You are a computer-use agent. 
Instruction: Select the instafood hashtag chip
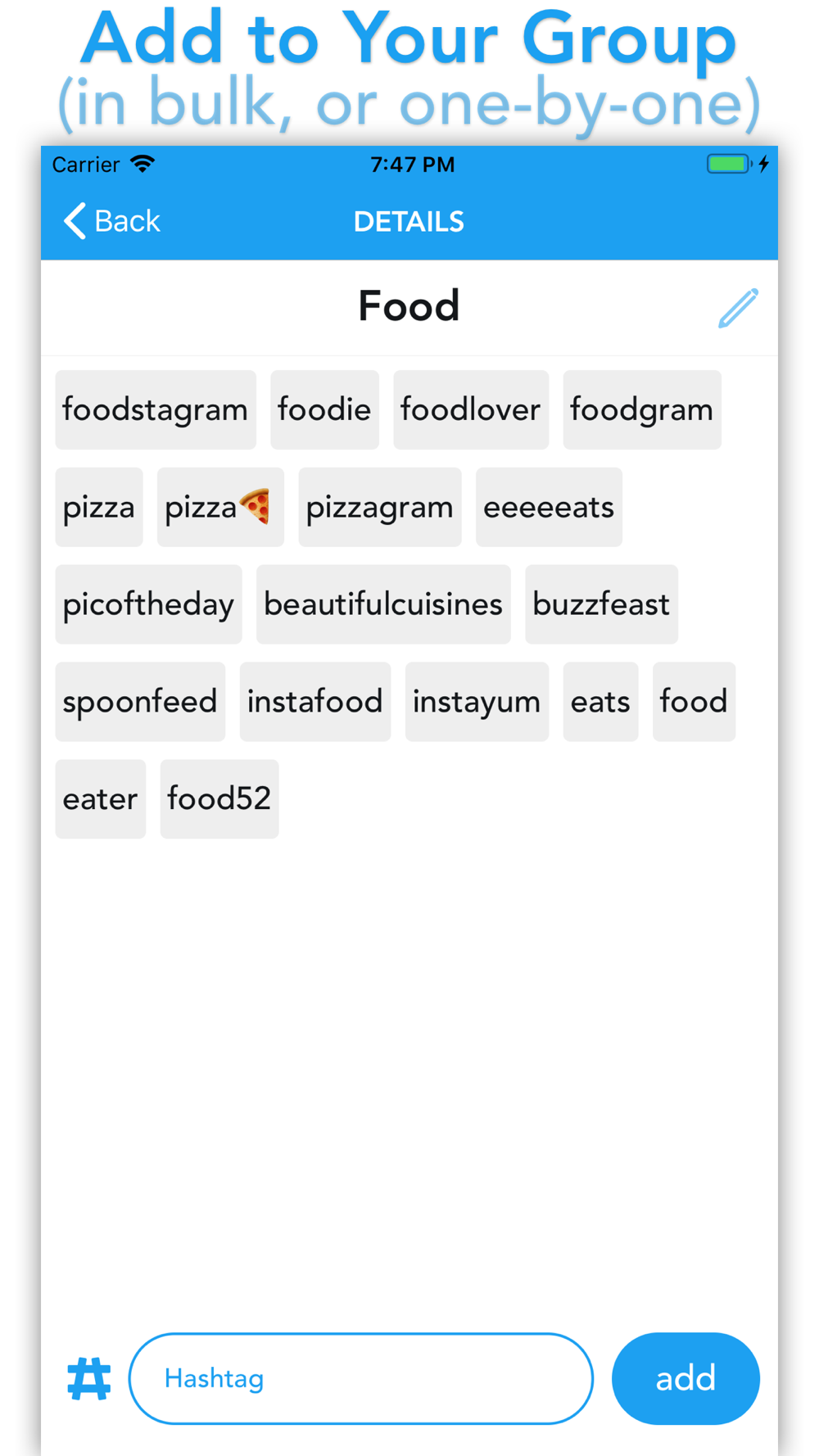click(315, 702)
